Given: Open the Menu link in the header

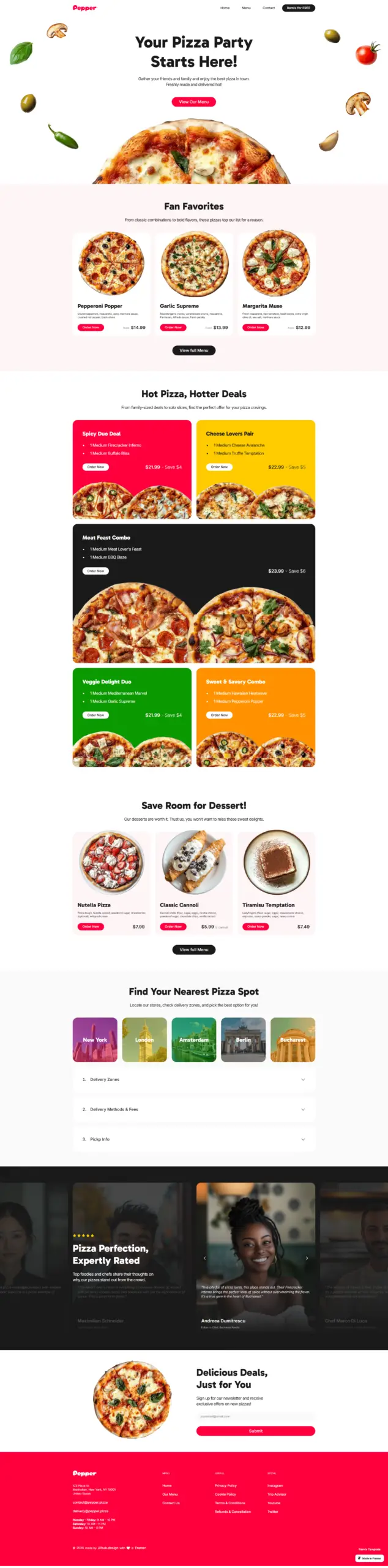Looking at the screenshot, I should pos(246,8).
